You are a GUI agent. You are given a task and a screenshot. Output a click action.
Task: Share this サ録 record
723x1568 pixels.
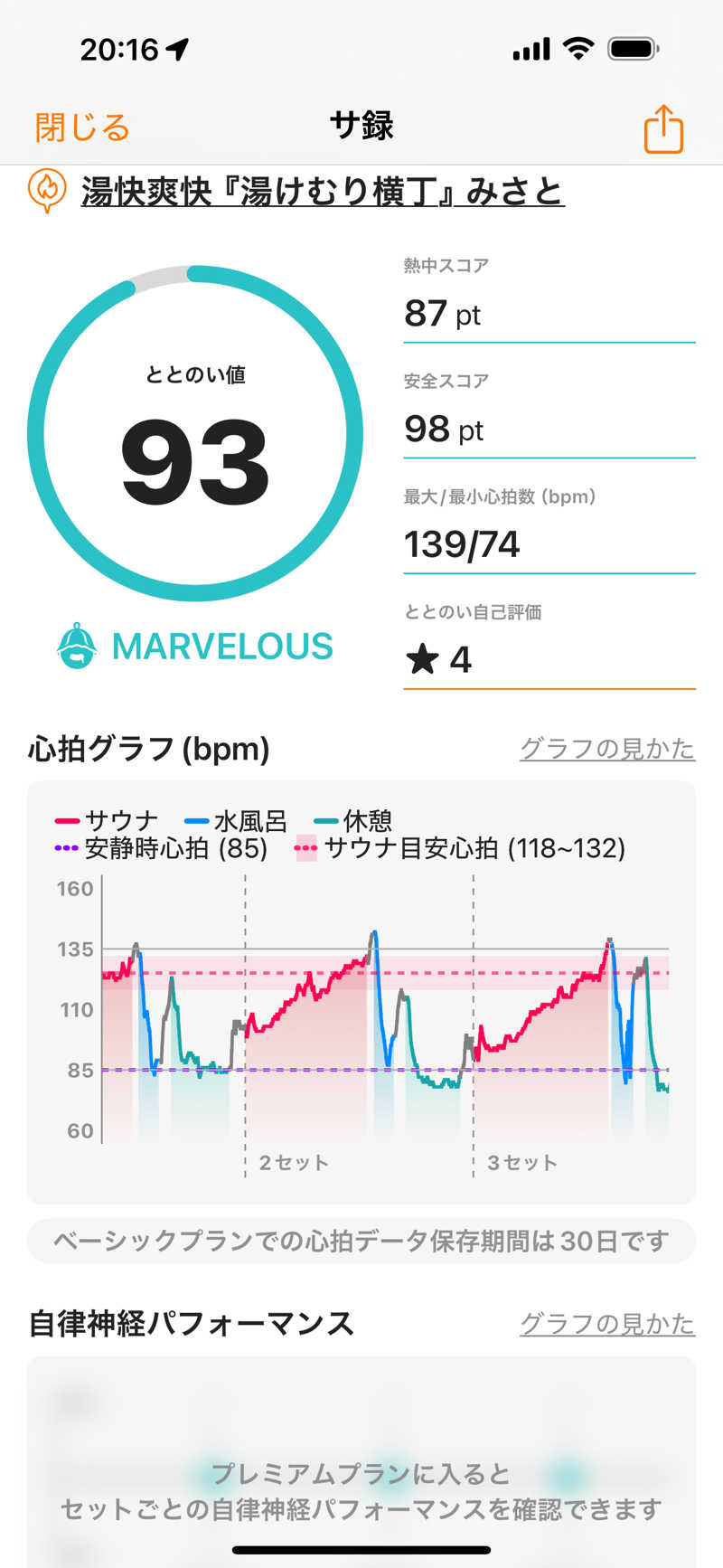(663, 128)
